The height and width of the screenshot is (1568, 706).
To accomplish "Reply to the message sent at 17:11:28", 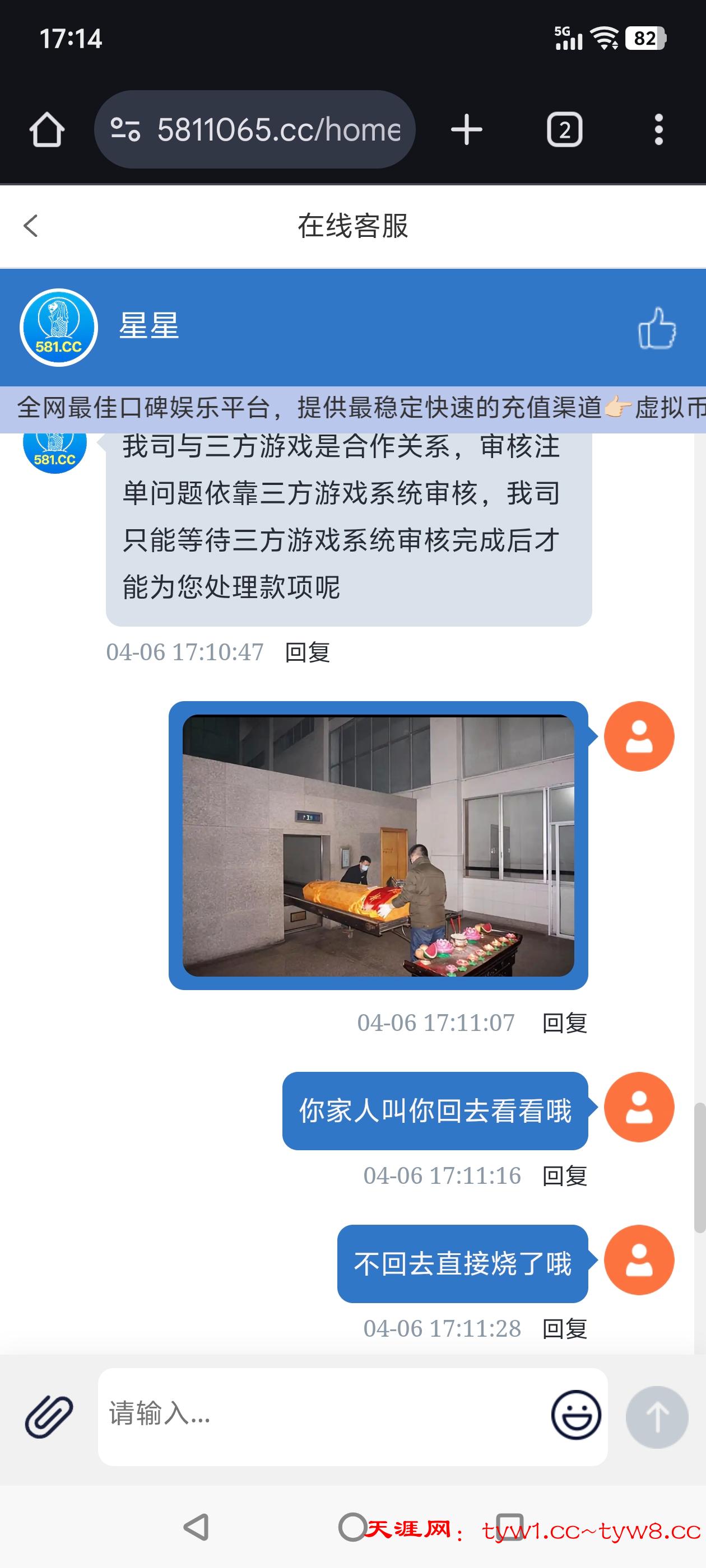I will [x=564, y=1329].
